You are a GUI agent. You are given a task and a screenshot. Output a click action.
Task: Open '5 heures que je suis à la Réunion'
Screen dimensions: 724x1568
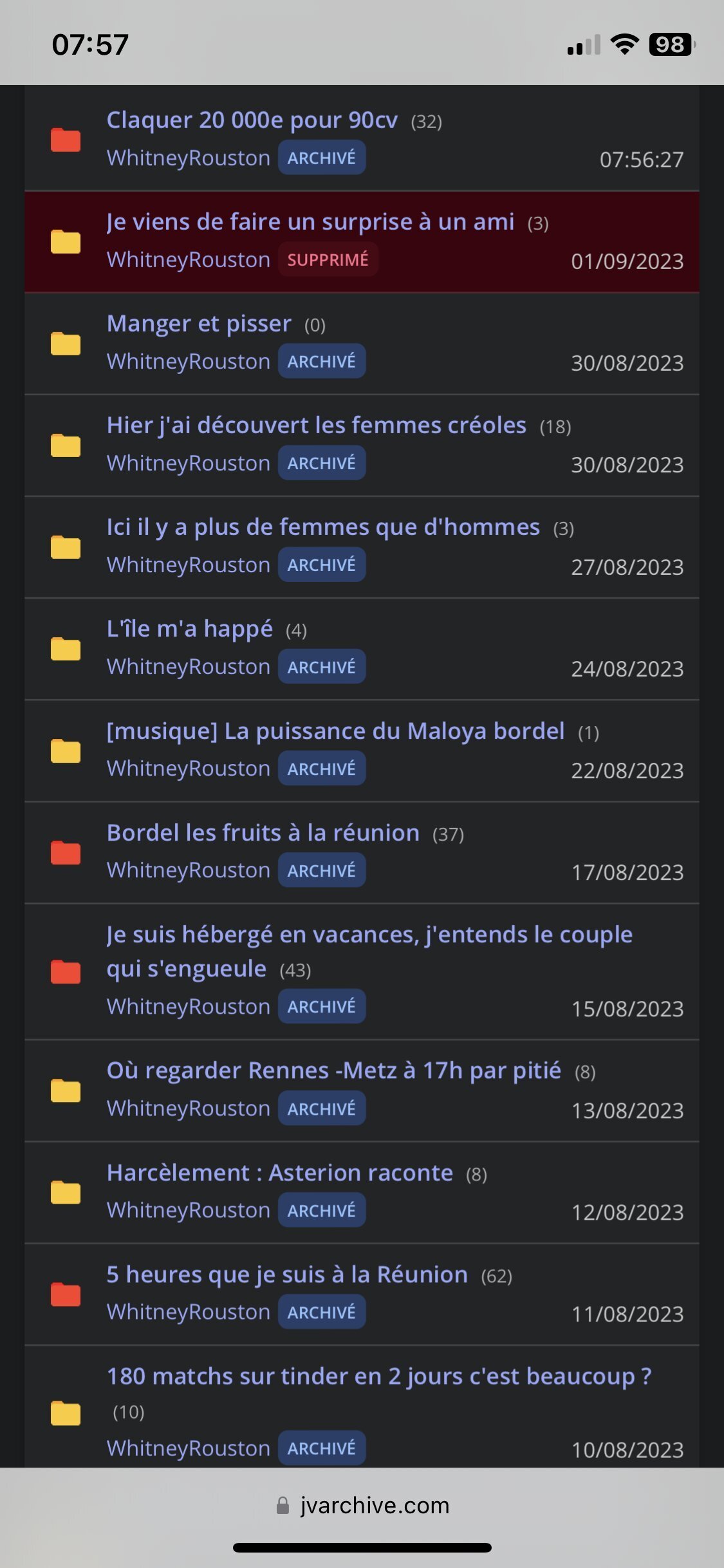[x=287, y=1274]
